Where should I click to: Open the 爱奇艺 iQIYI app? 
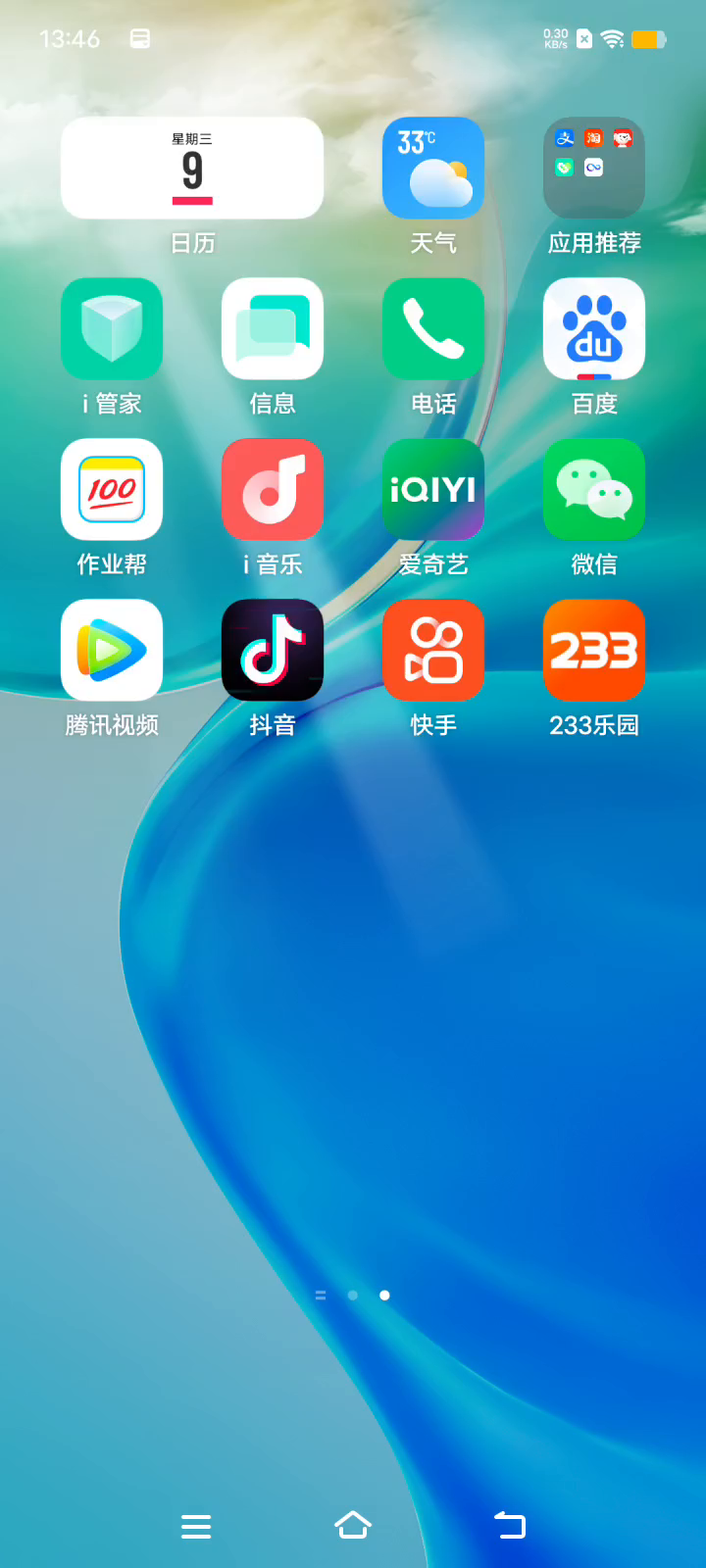tap(433, 490)
